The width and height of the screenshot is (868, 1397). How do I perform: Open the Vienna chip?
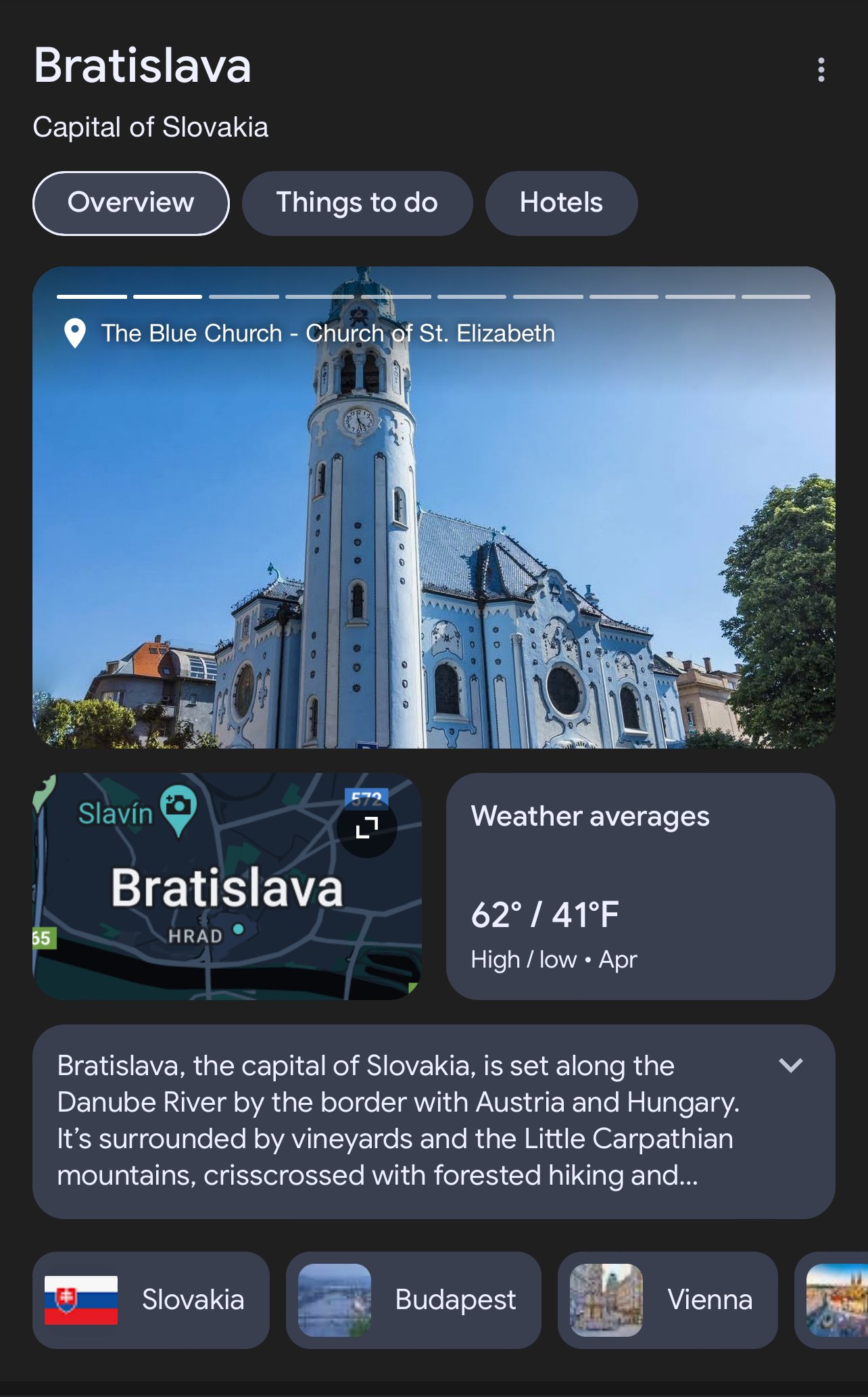[667, 1300]
